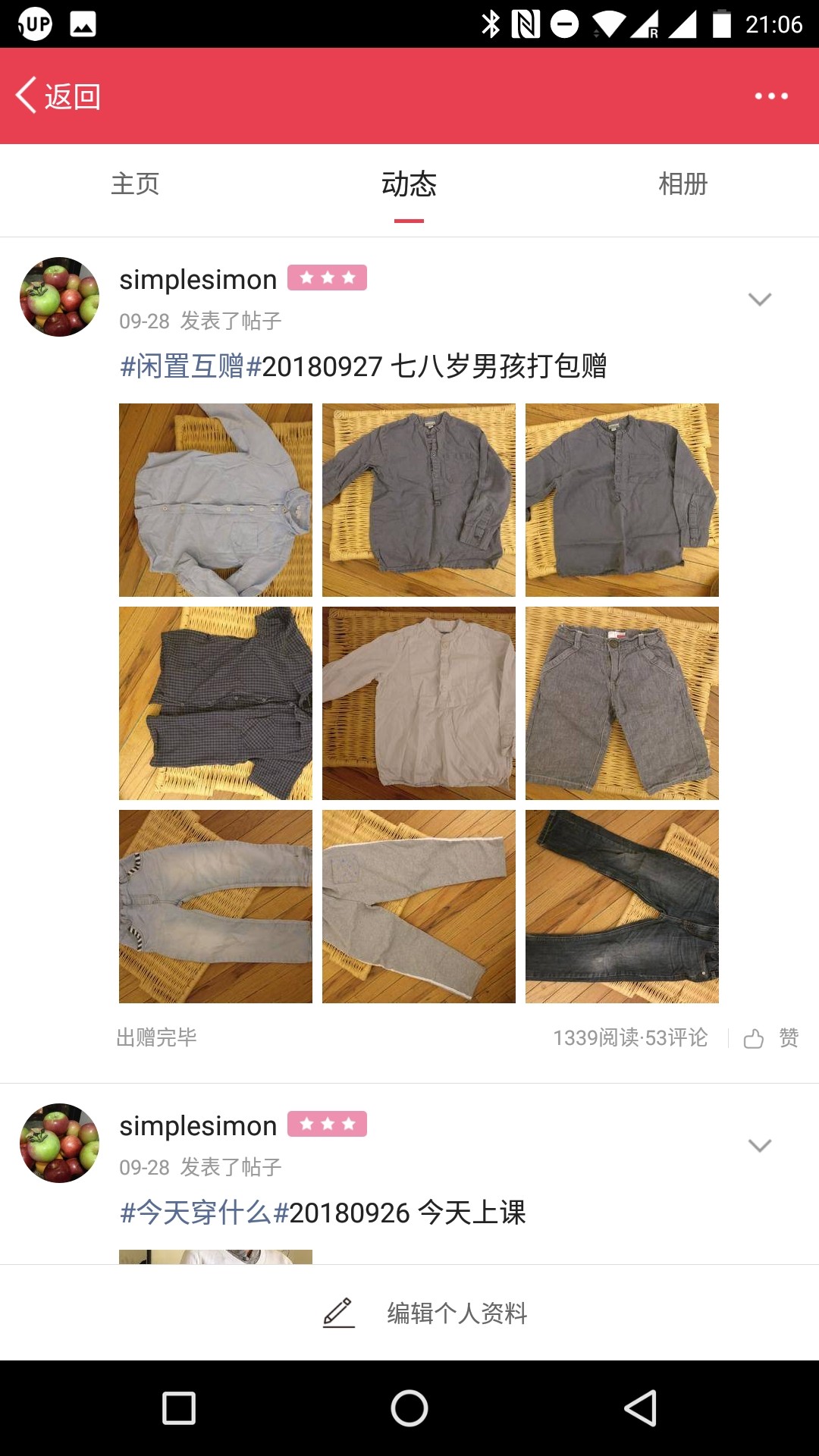Image resolution: width=819 pixels, height=1456 pixels.
Task: Switch to the 主页 tab
Action: pyautogui.click(x=136, y=184)
